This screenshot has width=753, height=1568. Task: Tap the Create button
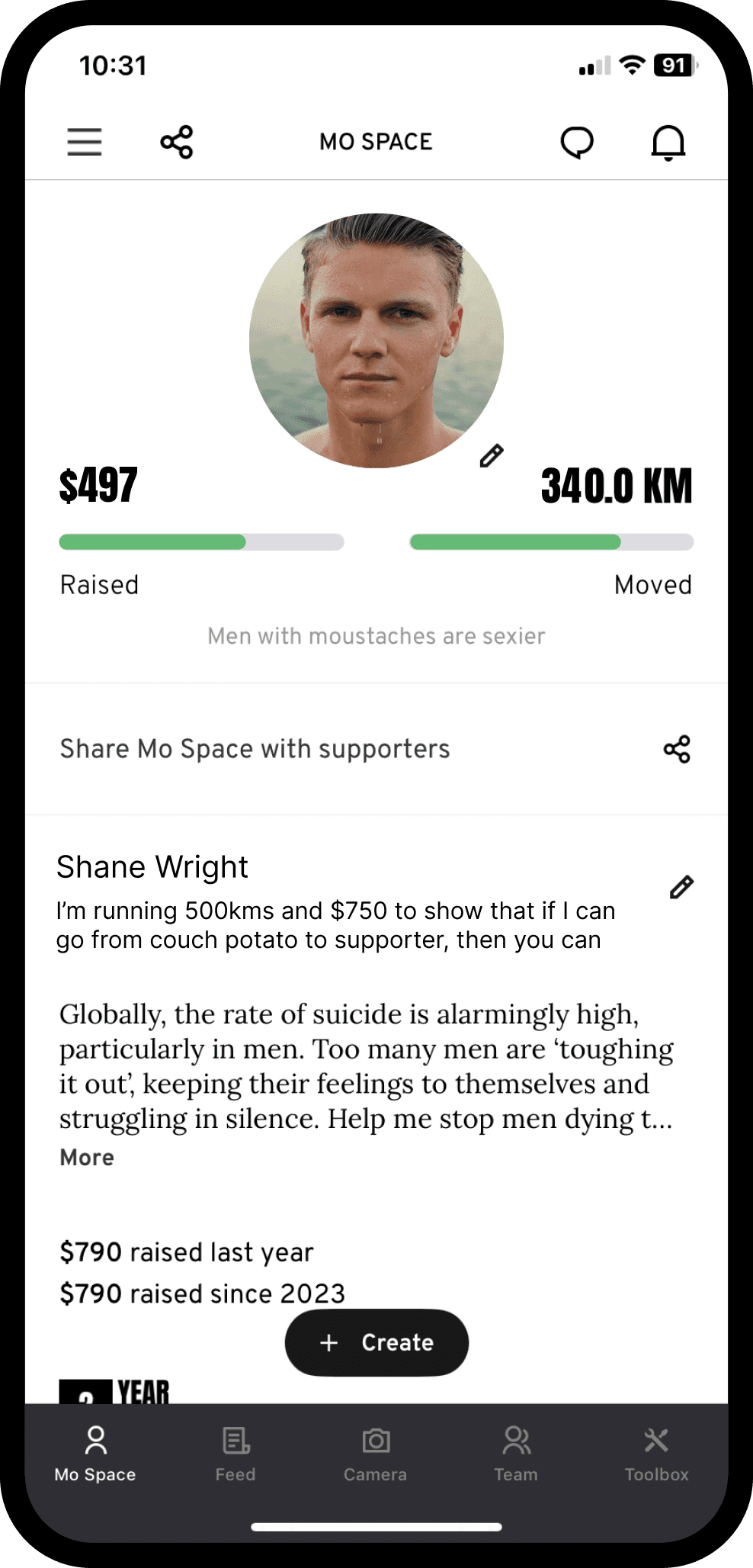pos(376,1342)
